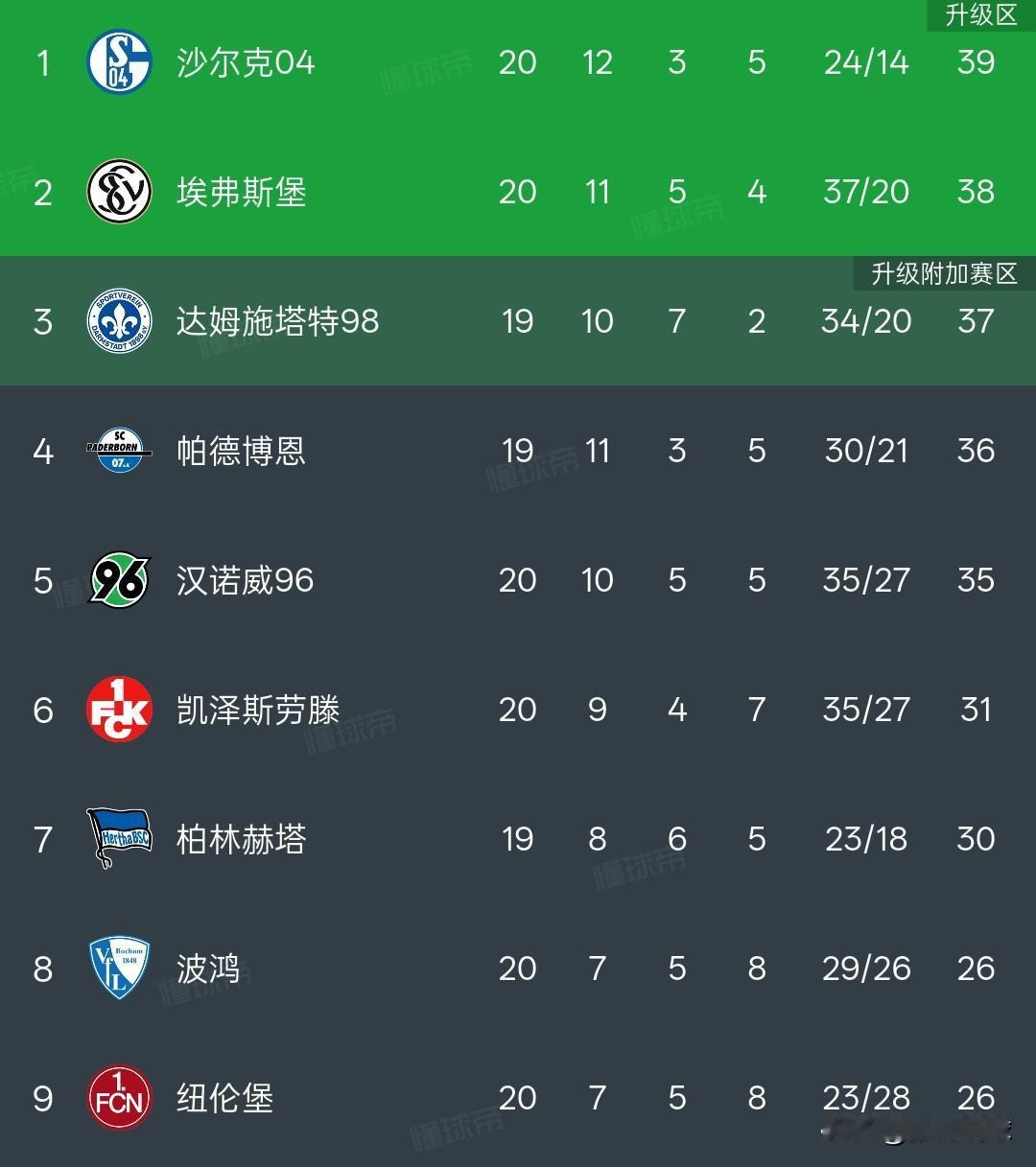Select the Elversberg club logo
The image size is (1036, 1167).
pos(119,191)
